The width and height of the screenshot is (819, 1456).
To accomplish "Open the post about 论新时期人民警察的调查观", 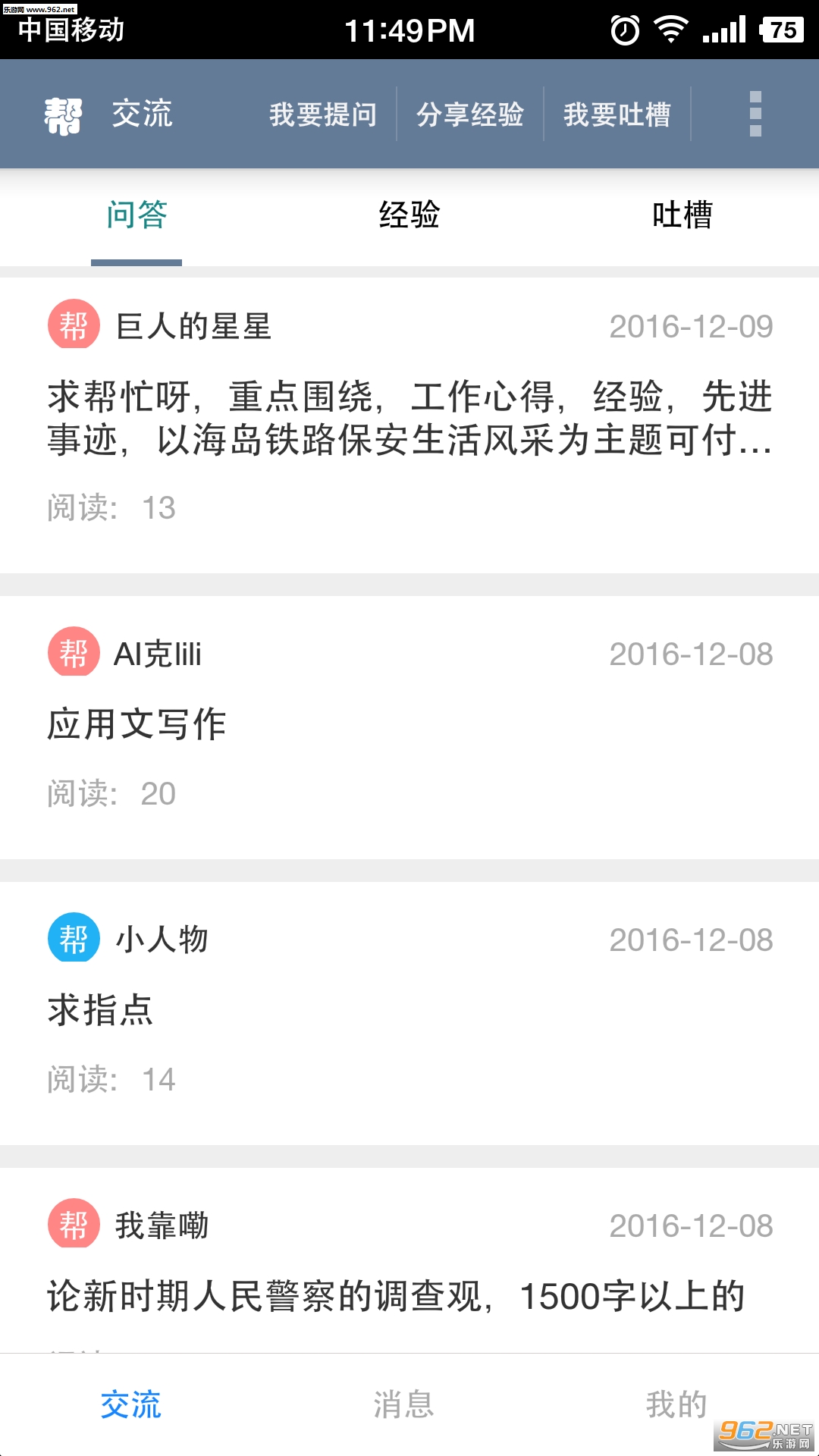I will (409, 1295).
